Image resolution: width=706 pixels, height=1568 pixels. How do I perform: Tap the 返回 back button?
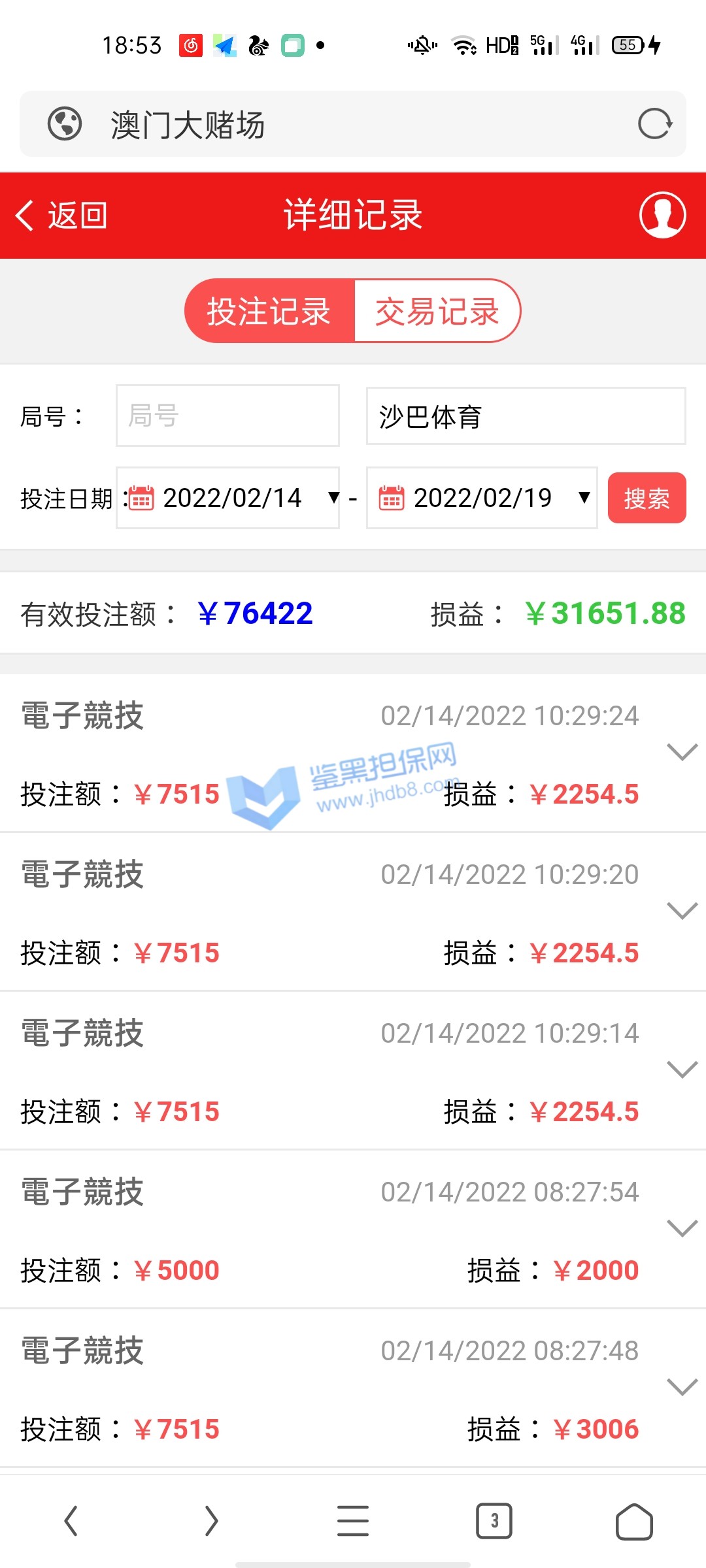62,216
